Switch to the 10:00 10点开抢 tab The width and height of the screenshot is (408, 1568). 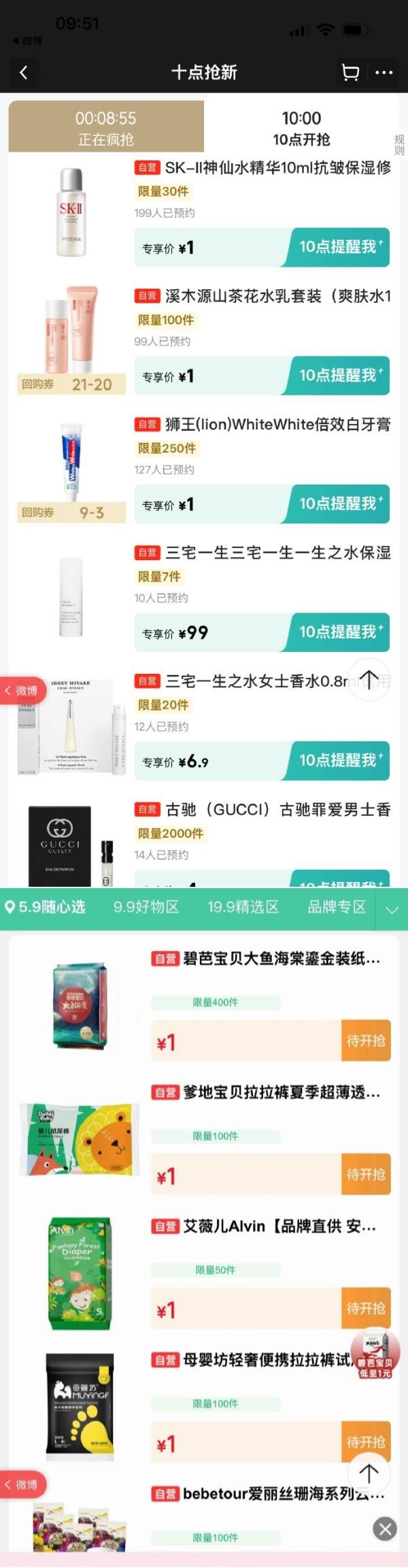[x=301, y=128]
